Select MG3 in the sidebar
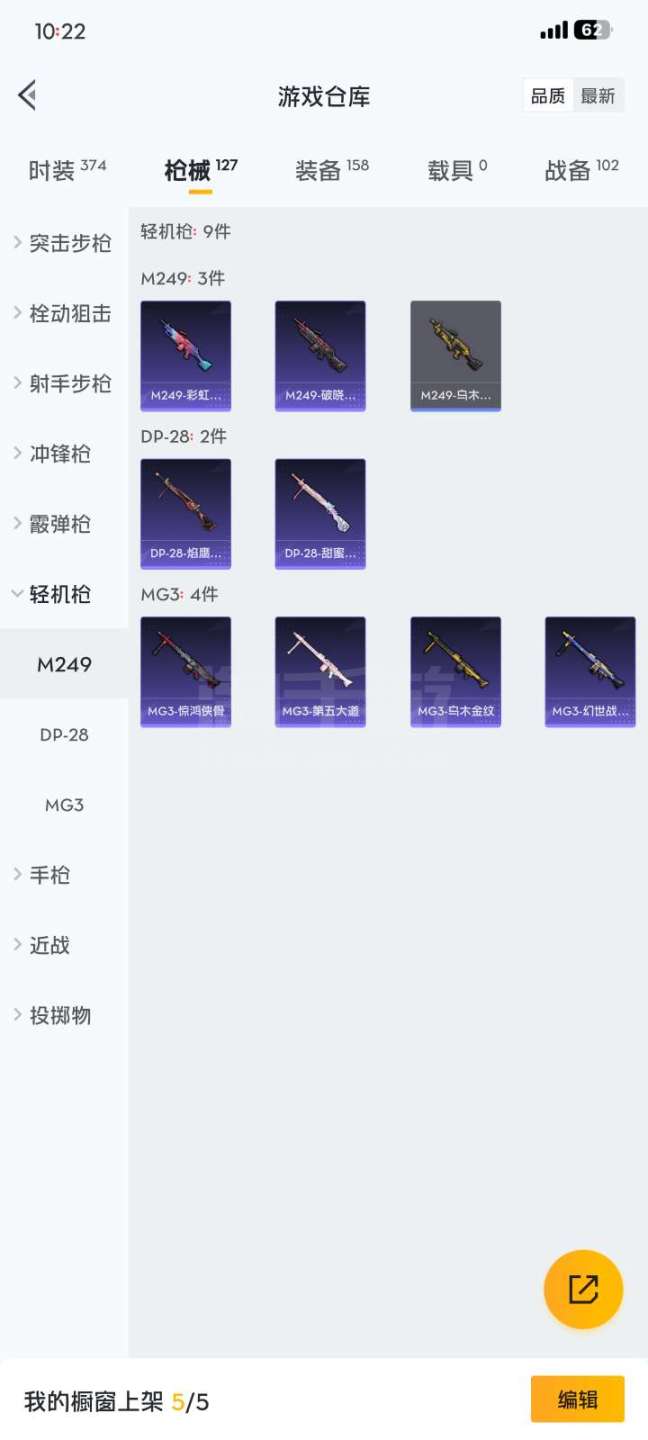Image resolution: width=648 pixels, height=1440 pixels. click(x=64, y=805)
